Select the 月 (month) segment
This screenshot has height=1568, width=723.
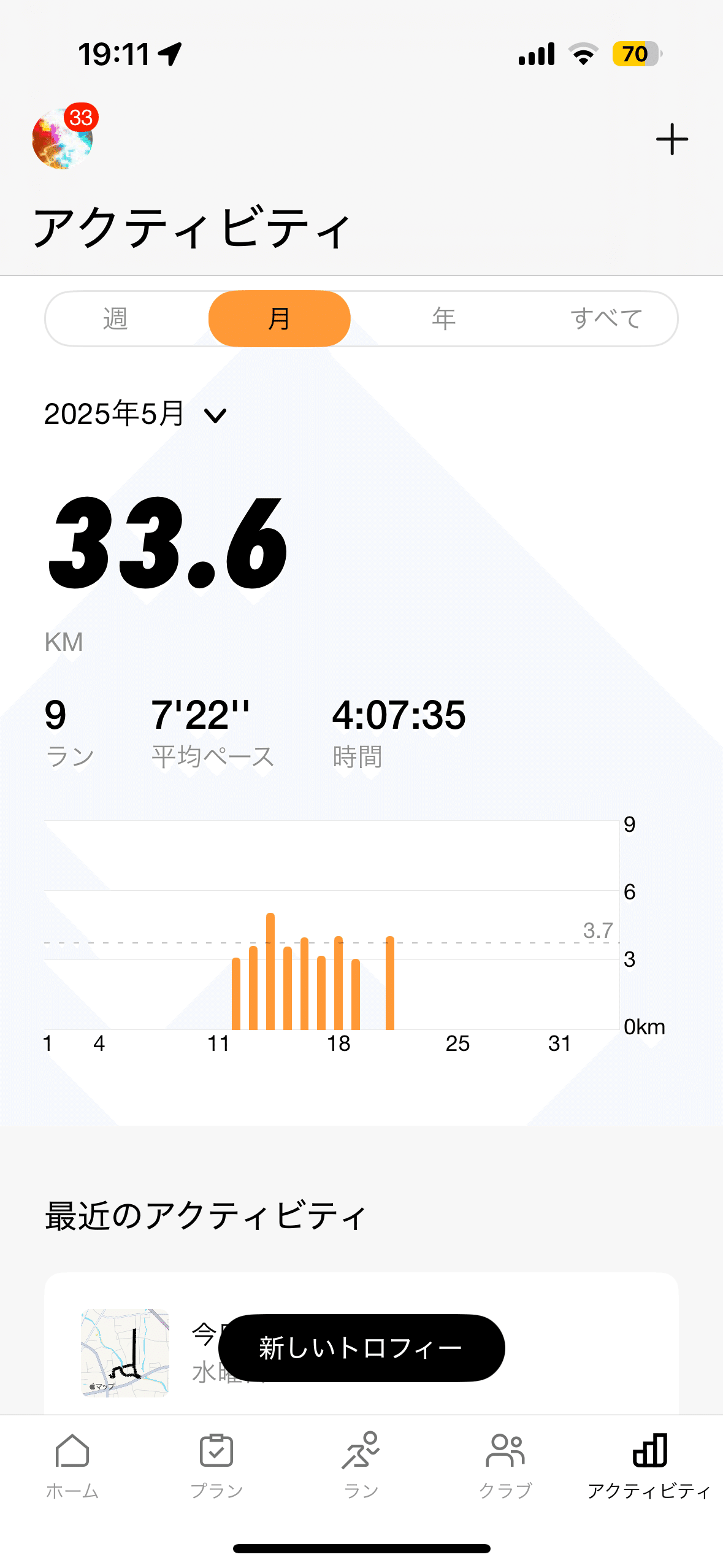pos(280,319)
